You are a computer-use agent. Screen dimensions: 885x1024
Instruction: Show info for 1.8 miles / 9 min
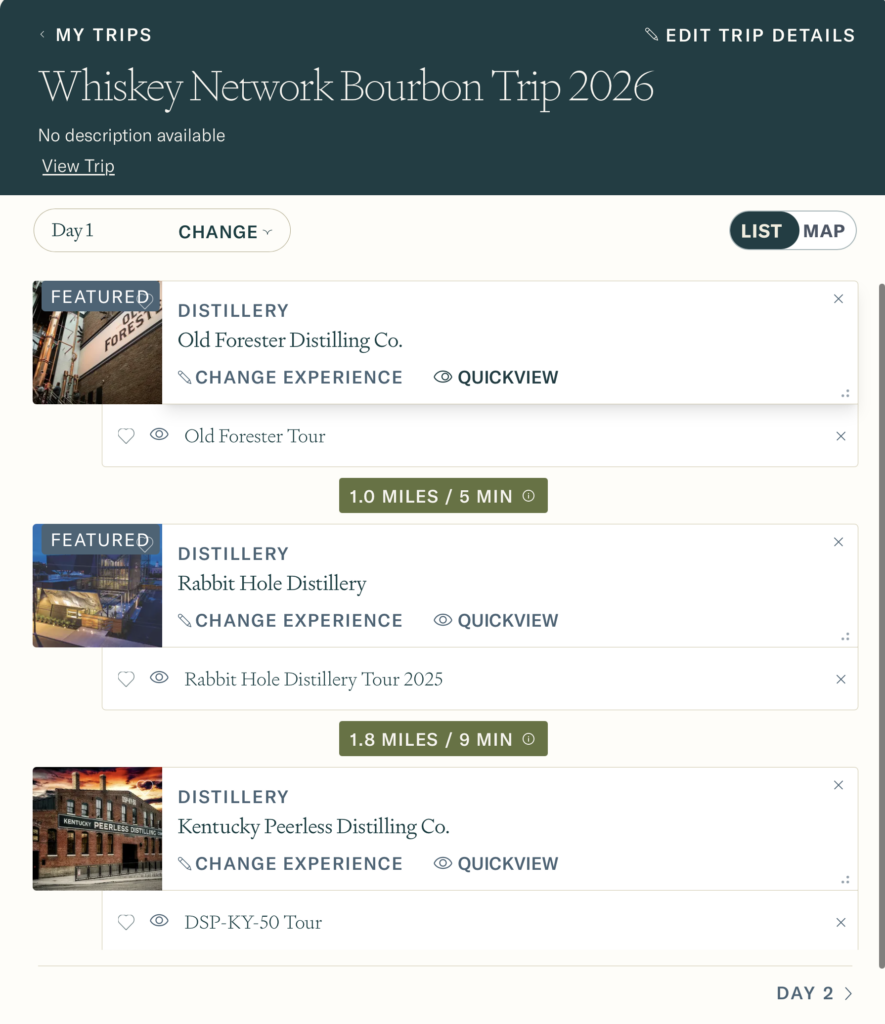[x=529, y=739]
